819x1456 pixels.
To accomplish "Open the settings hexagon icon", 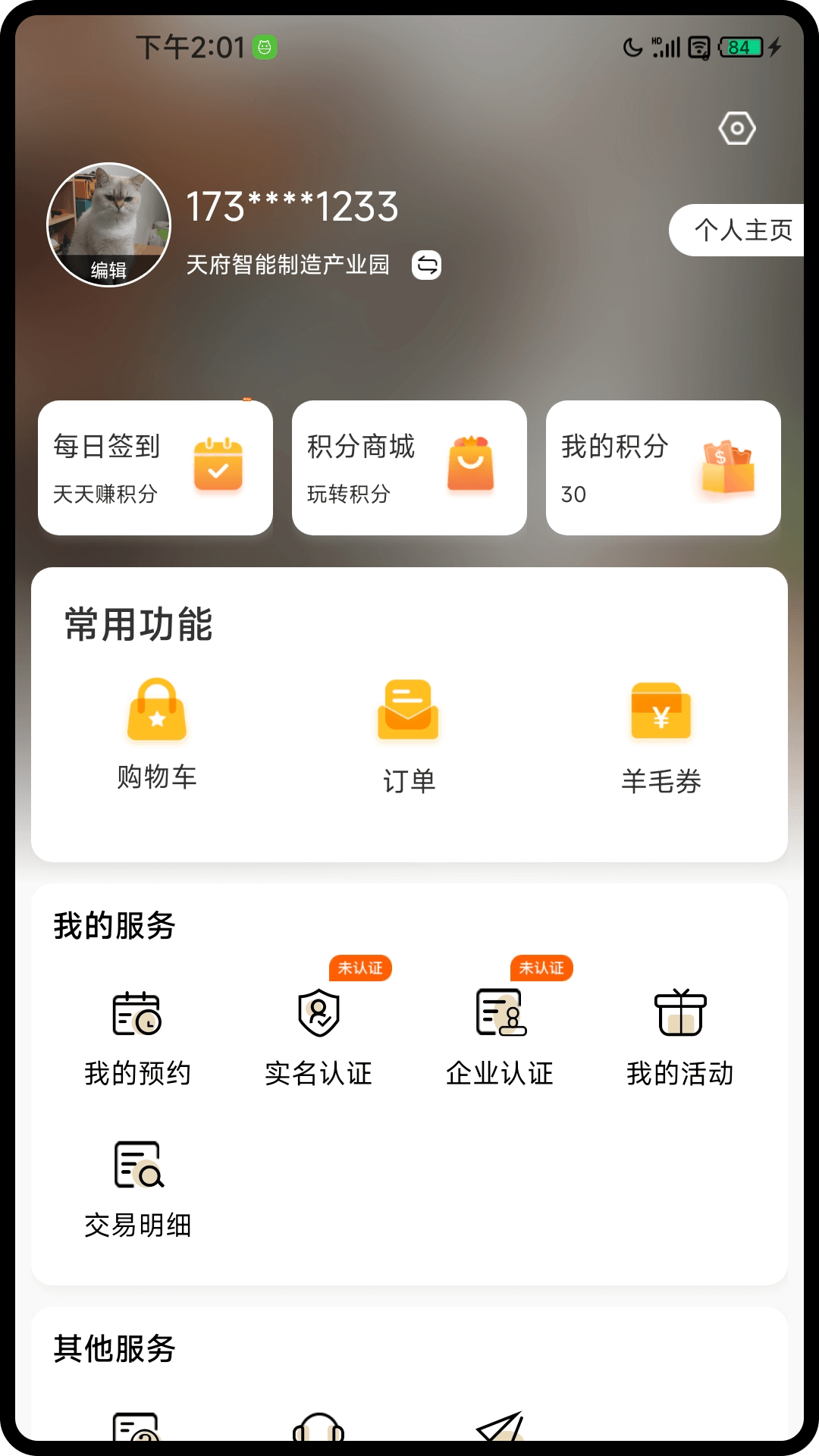I will [x=737, y=128].
